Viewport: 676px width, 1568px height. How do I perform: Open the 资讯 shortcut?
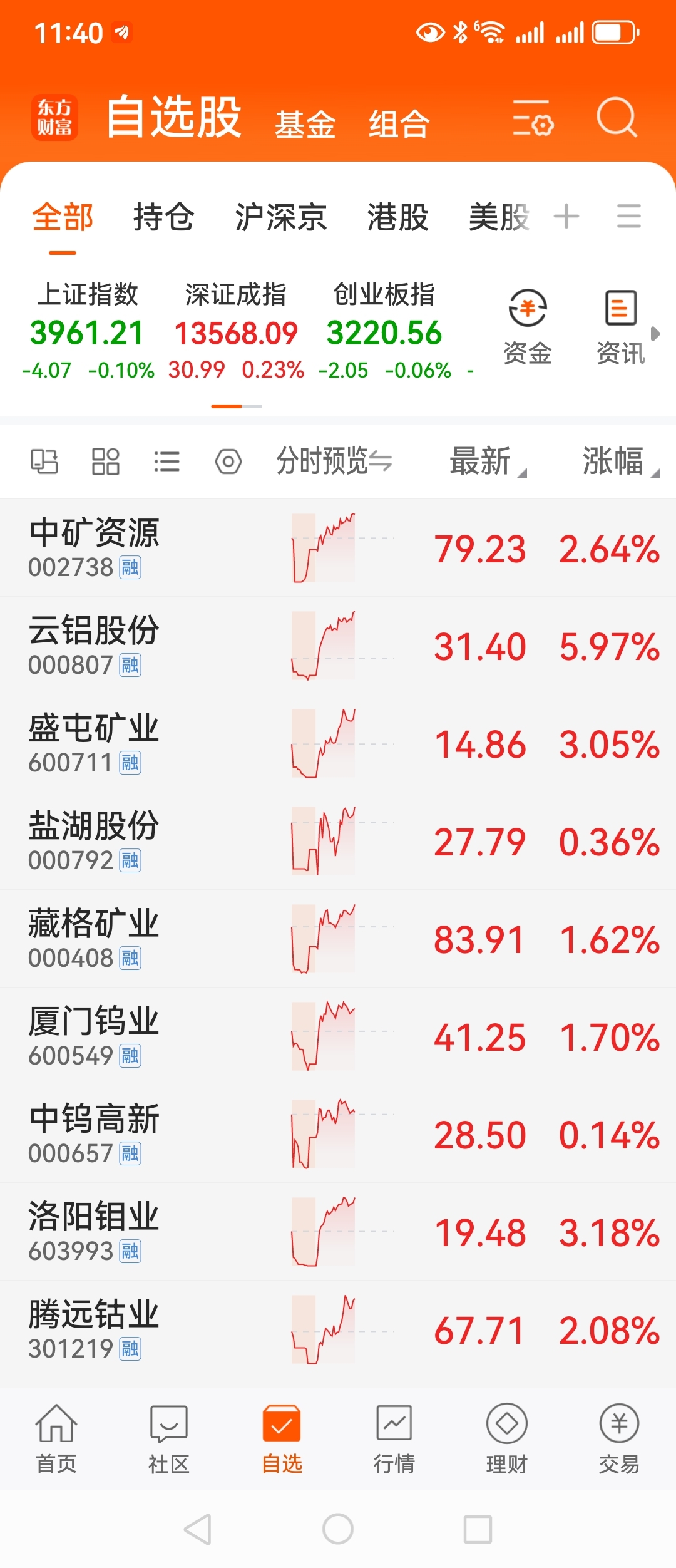tap(621, 327)
